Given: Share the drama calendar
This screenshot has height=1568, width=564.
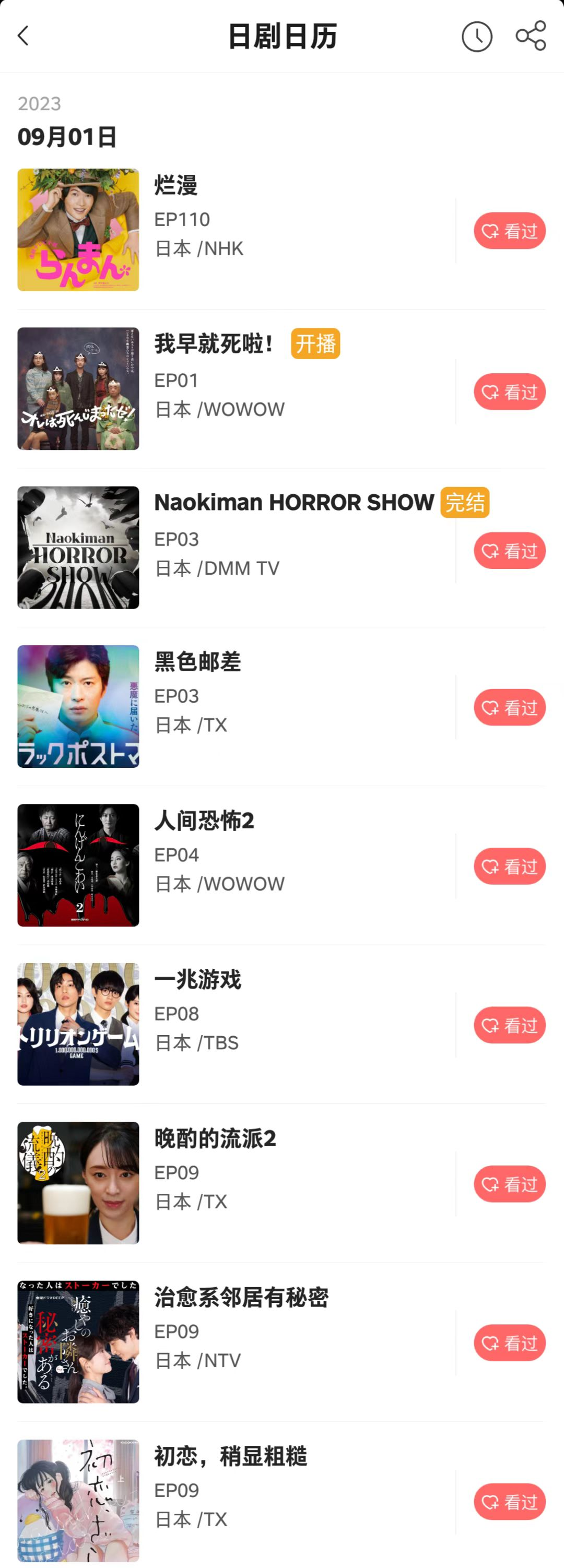Looking at the screenshot, I should pyautogui.click(x=531, y=36).
